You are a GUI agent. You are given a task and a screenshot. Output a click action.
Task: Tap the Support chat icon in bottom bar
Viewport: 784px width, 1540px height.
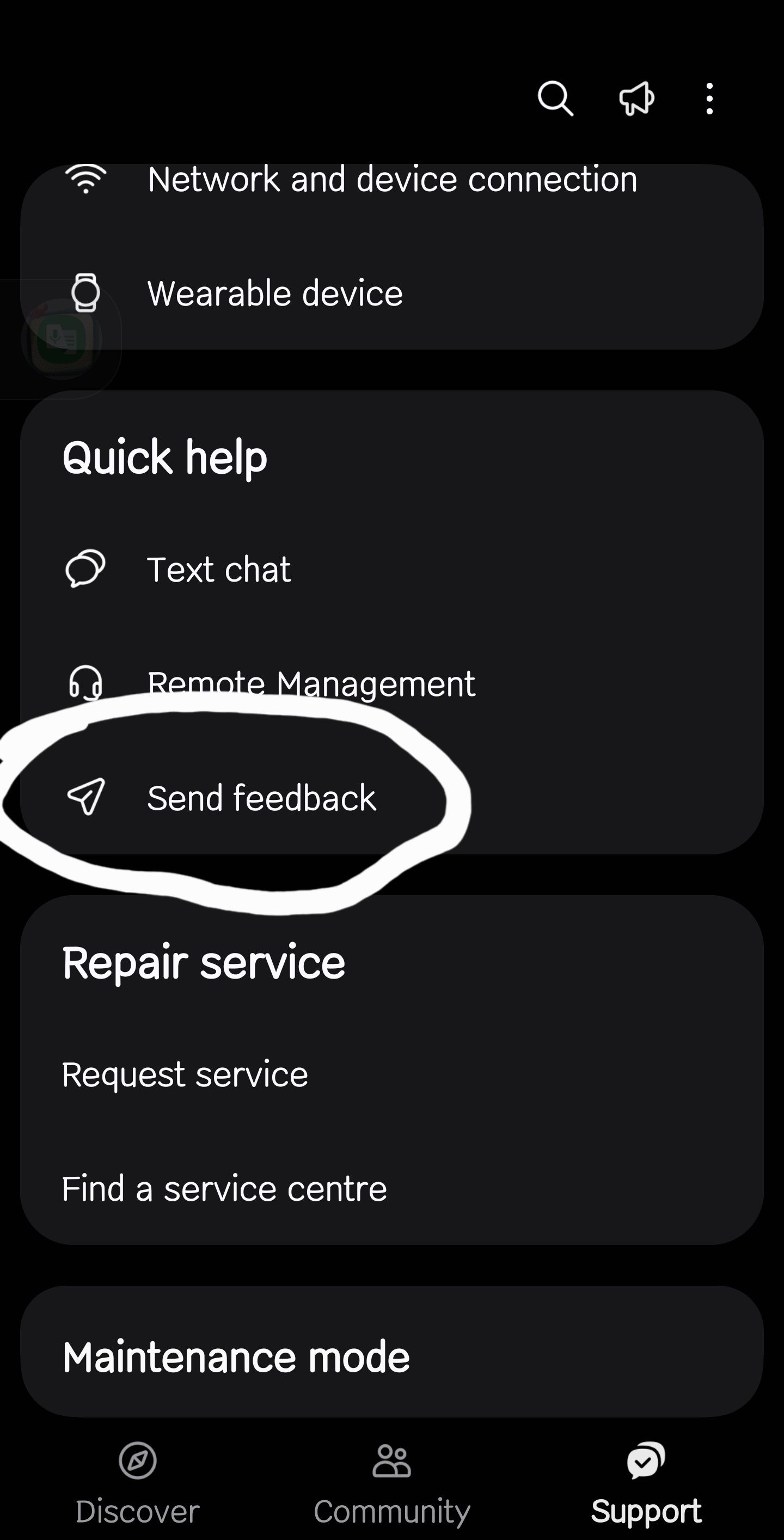644,1460
